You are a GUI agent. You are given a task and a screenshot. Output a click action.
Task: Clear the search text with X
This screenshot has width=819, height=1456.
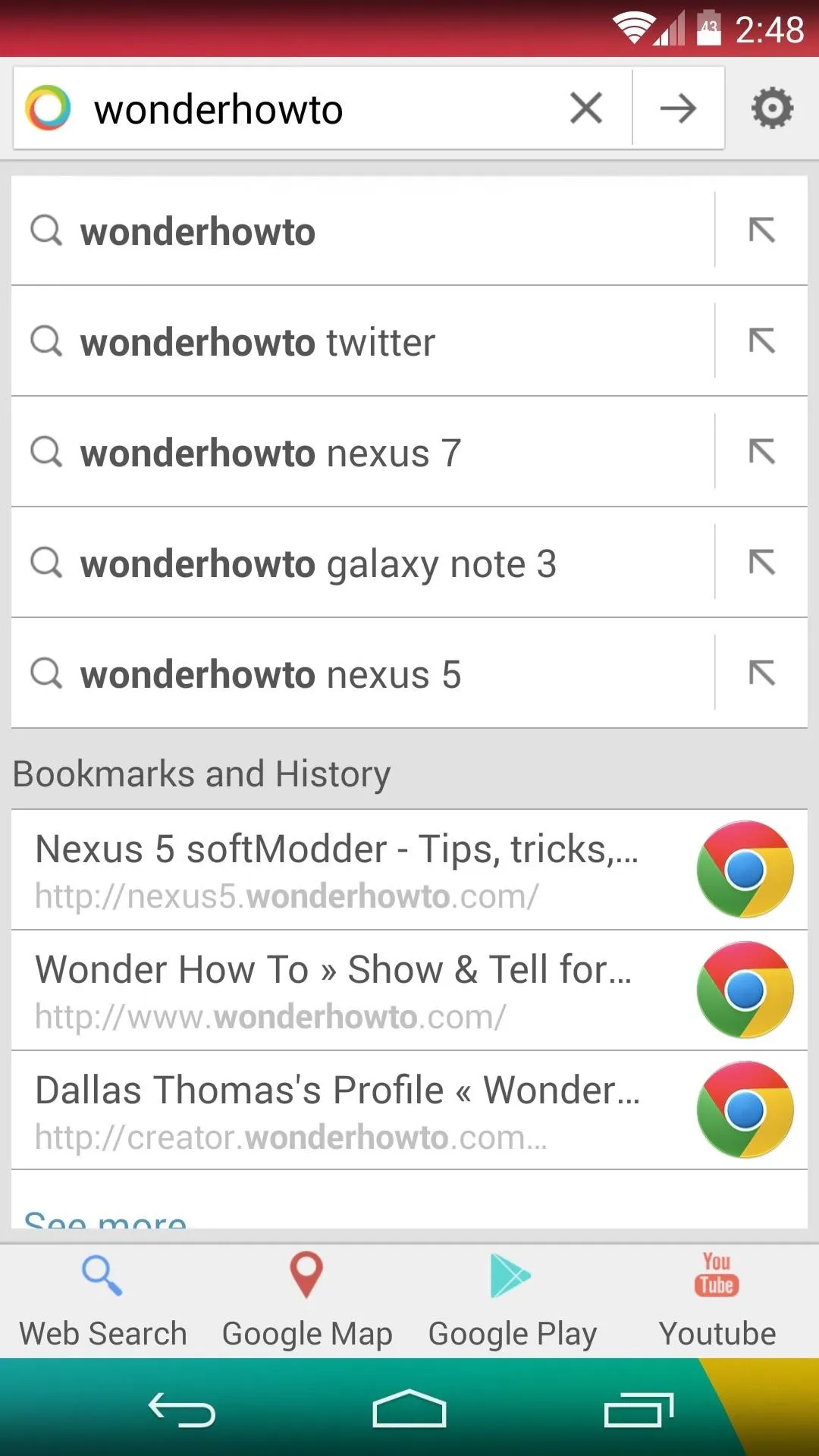586,108
